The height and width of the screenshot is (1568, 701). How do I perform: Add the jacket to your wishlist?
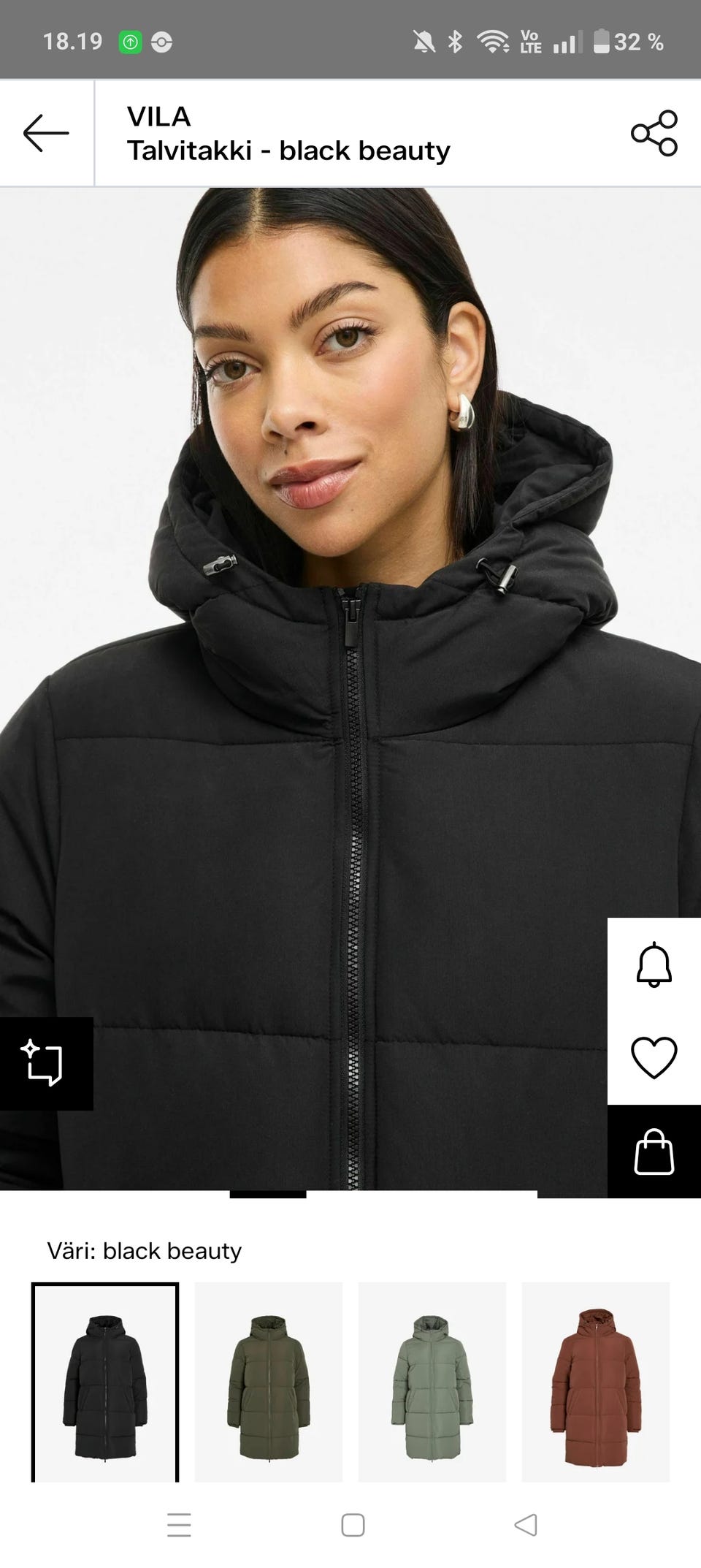click(x=654, y=1057)
